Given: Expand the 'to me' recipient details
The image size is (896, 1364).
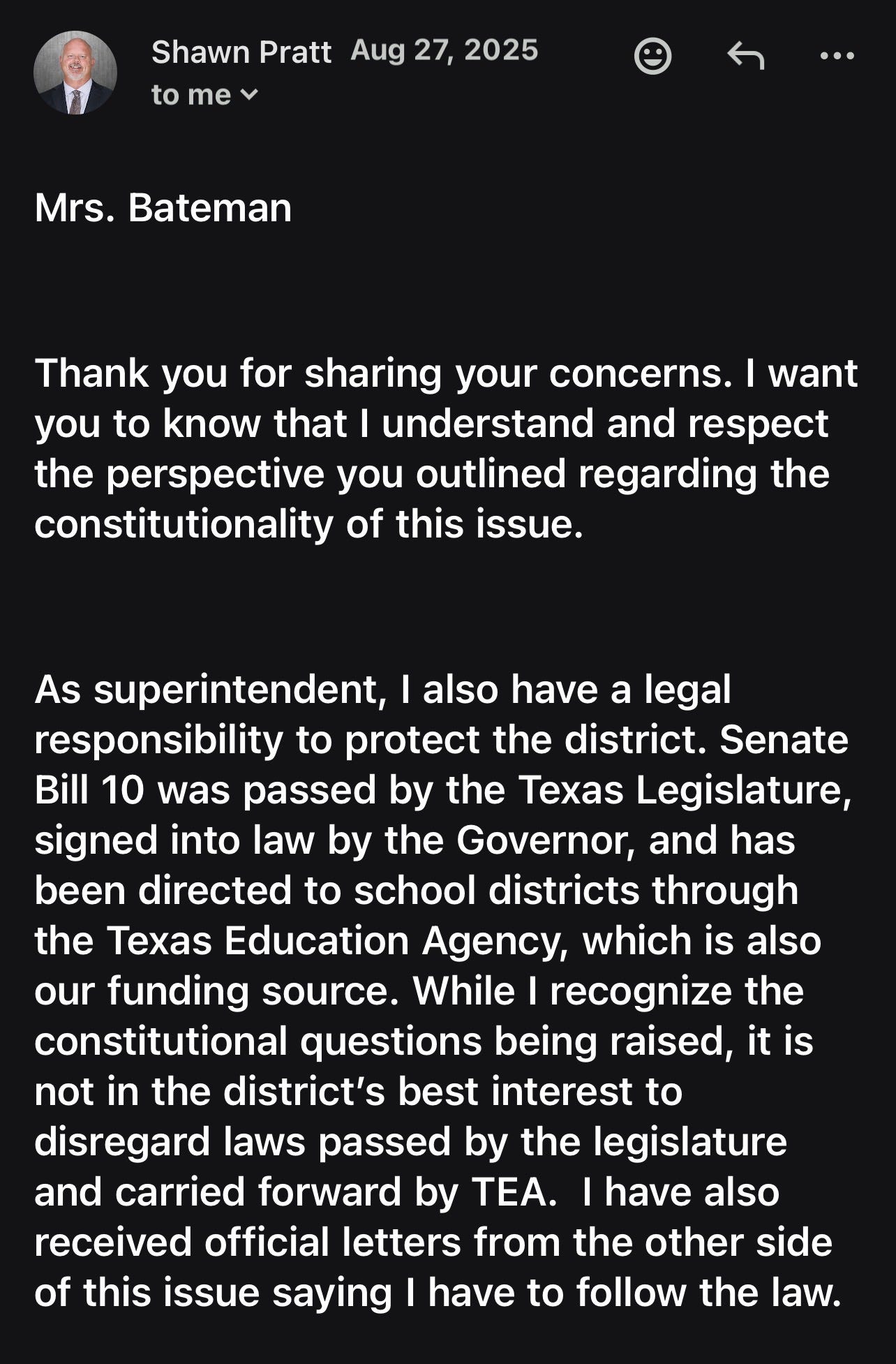Looking at the screenshot, I should click(205, 95).
